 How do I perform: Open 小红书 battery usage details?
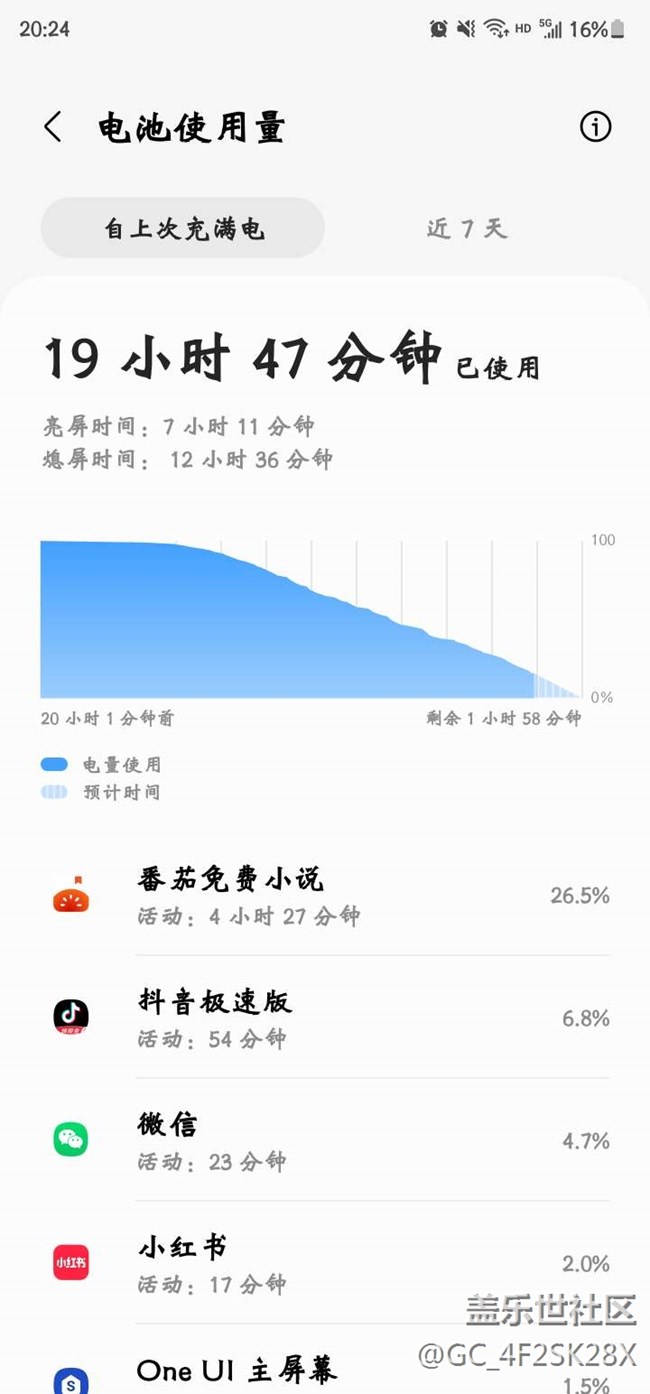(325, 1263)
